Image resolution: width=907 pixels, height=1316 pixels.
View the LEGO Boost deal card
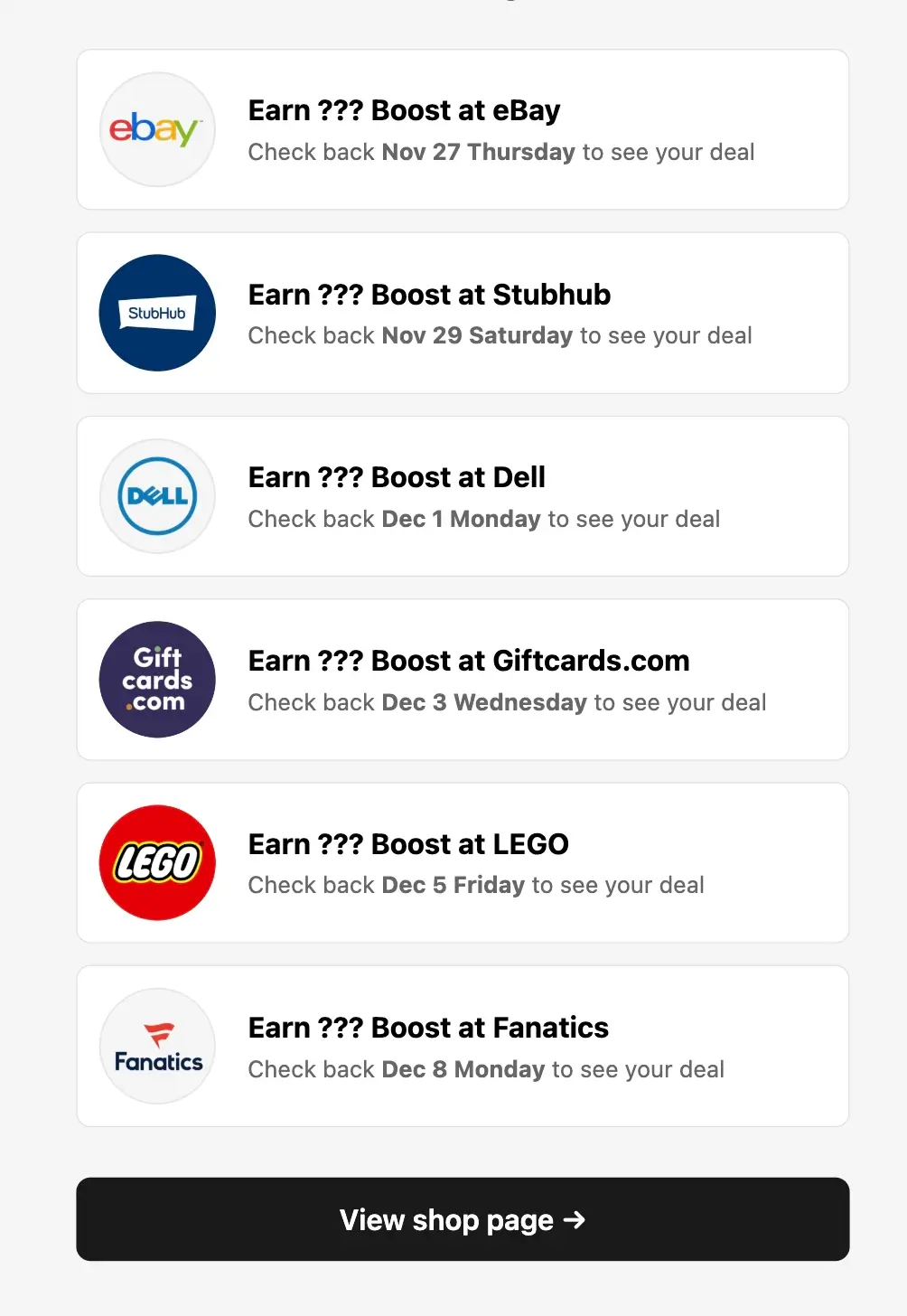coord(463,862)
